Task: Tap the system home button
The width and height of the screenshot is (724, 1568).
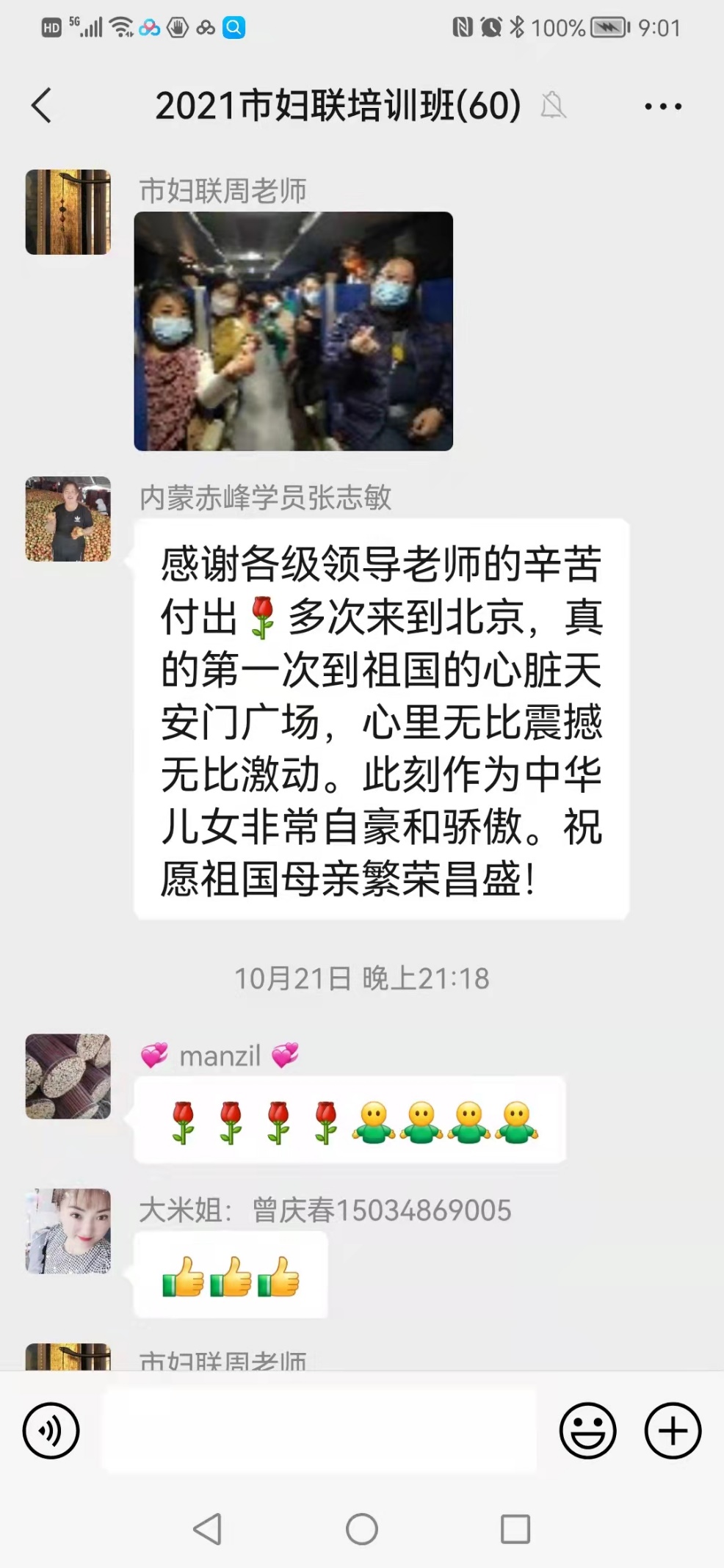Action: tap(361, 1530)
